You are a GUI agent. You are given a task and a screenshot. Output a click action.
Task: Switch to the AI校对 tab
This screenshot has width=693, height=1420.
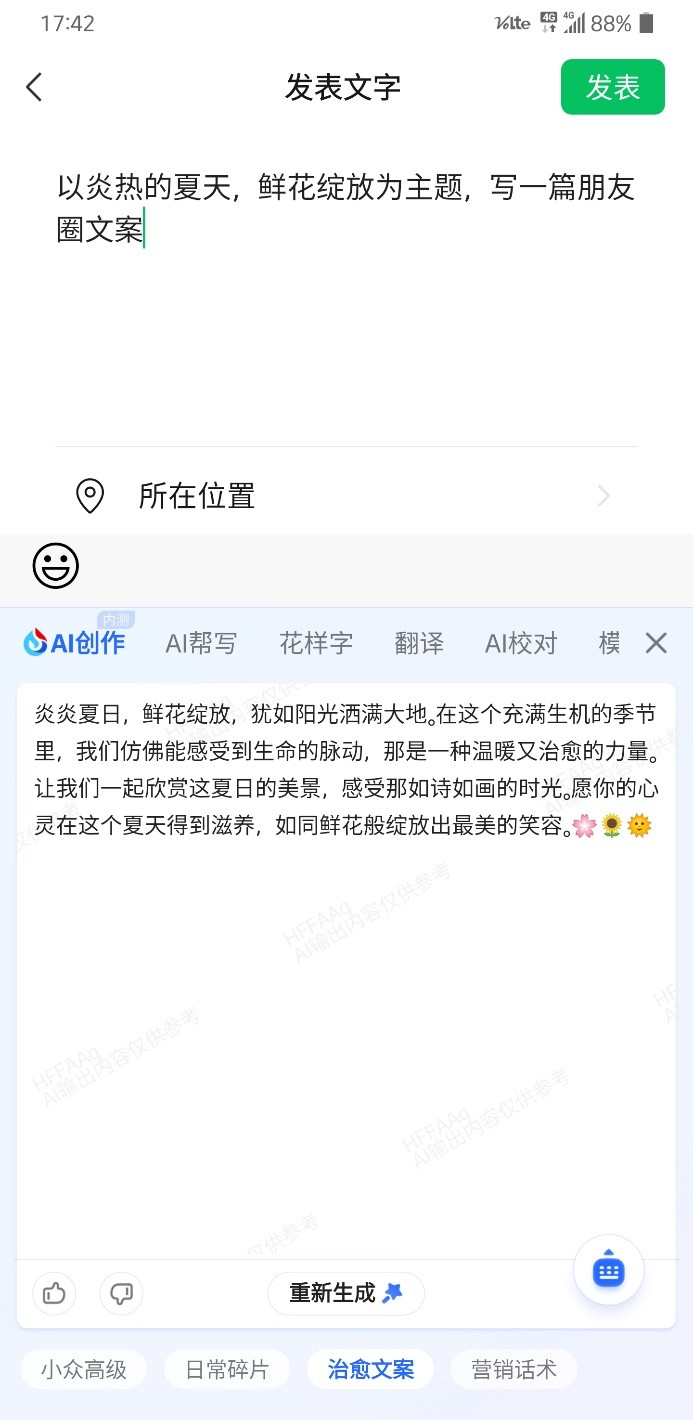pyautogui.click(x=521, y=643)
